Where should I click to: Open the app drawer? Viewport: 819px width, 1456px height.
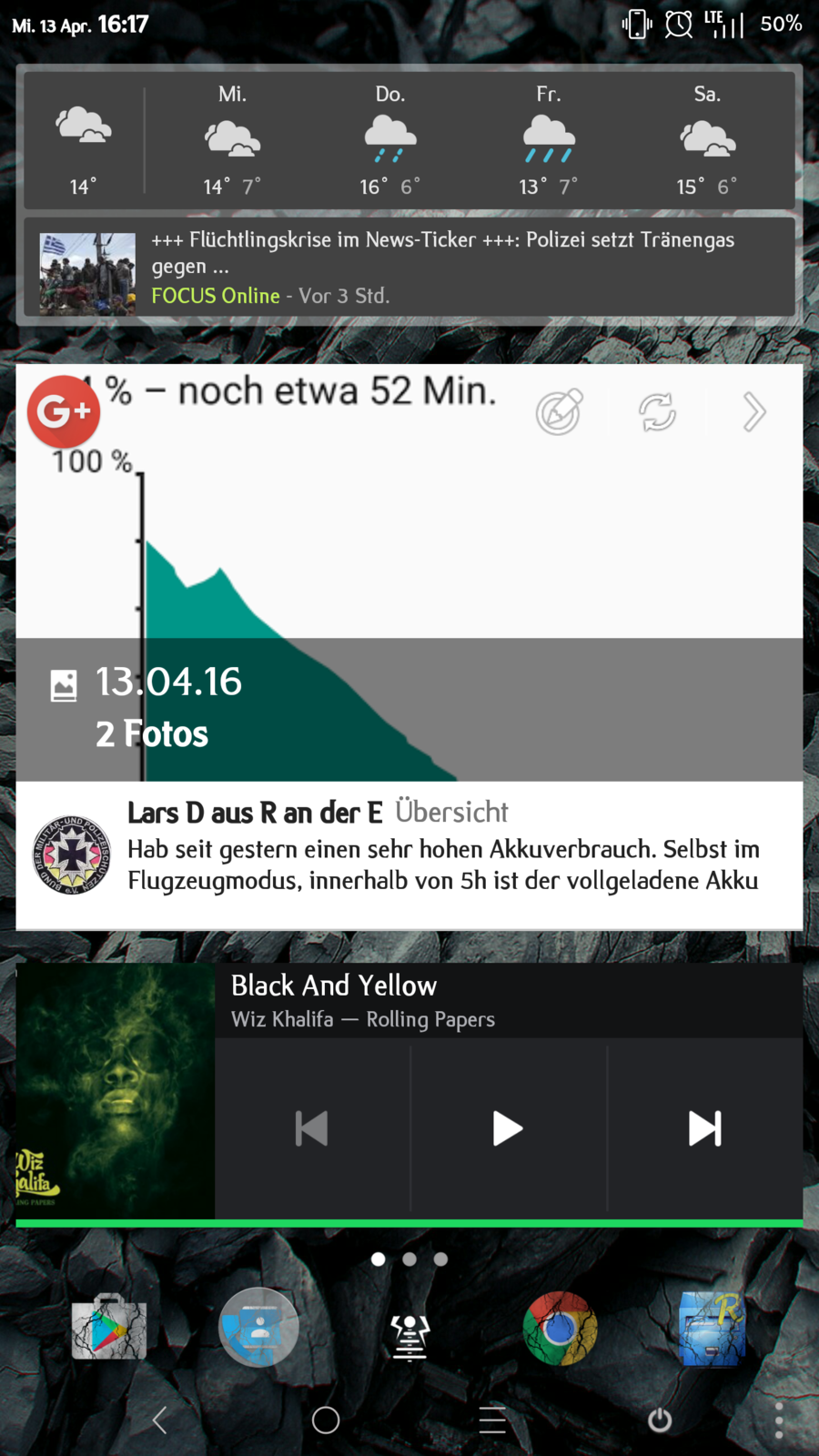tap(409, 1336)
